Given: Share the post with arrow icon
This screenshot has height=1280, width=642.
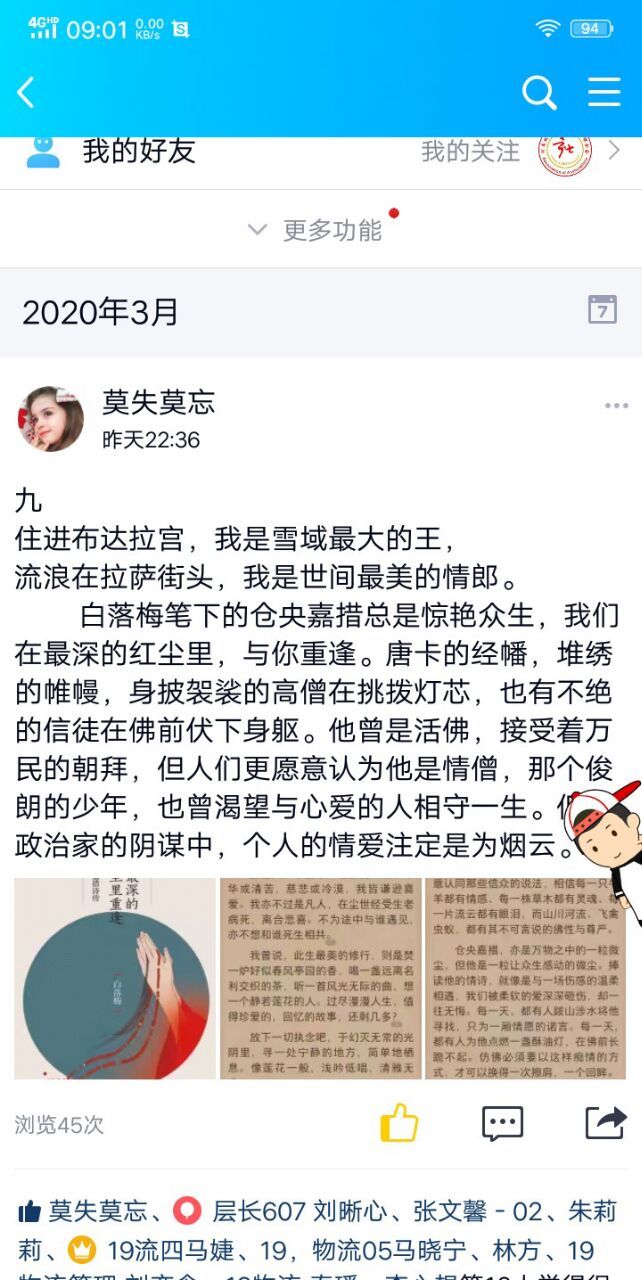Looking at the screenshot, I should [605, 1123].
